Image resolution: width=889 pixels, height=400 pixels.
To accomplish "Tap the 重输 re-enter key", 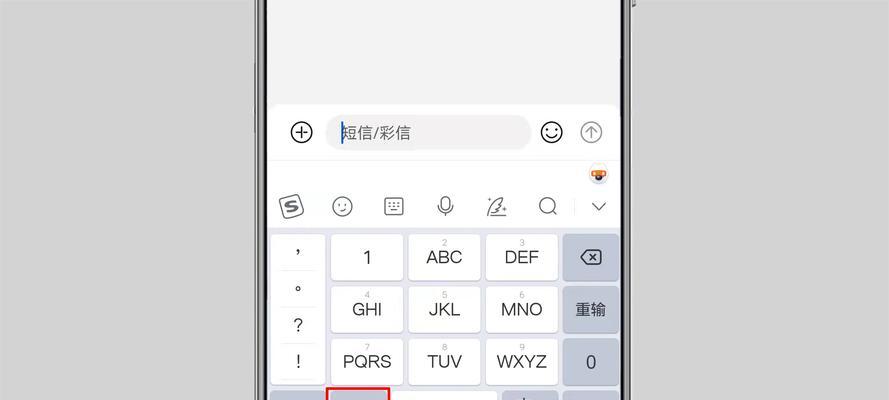I will coord(591,309).
